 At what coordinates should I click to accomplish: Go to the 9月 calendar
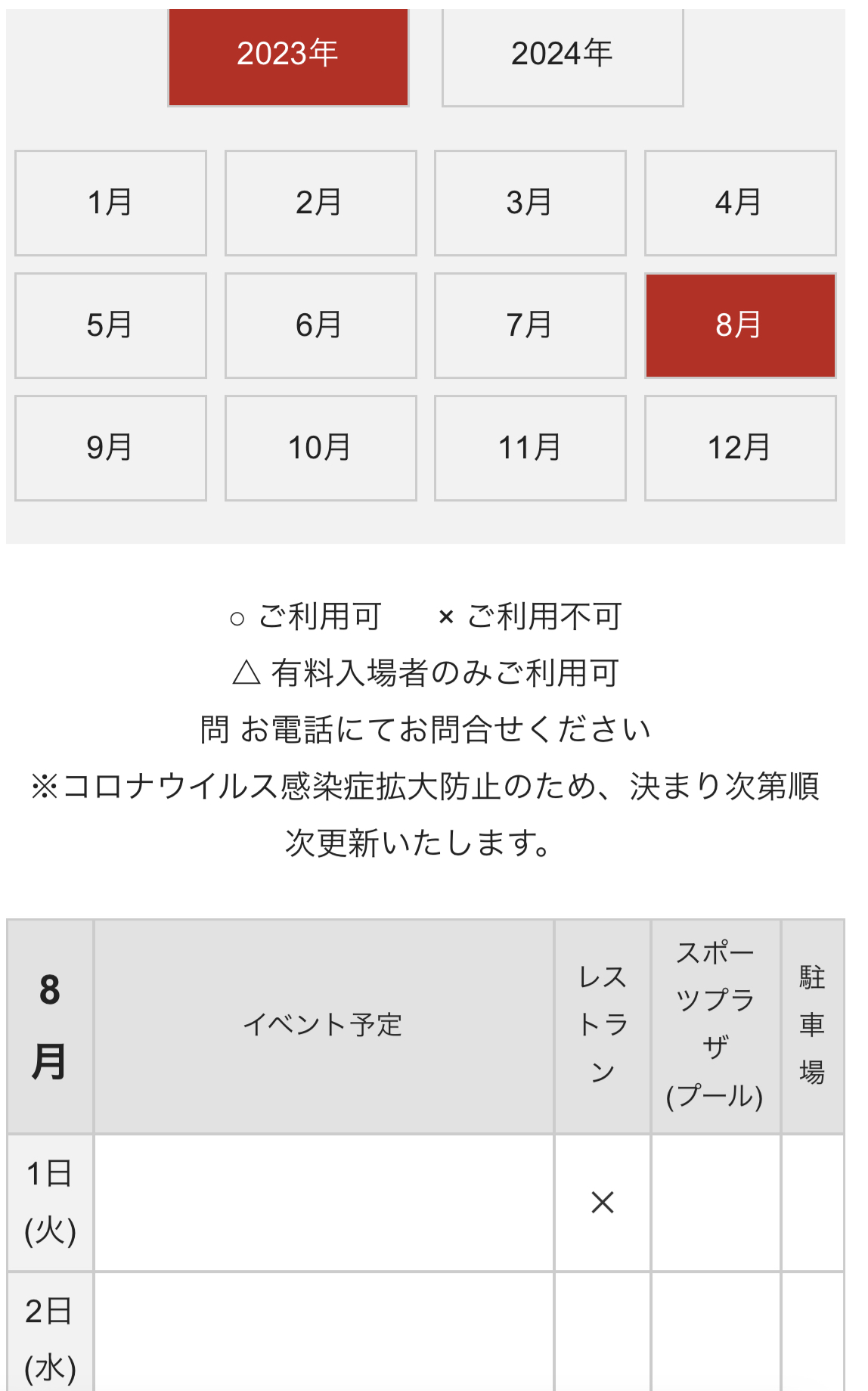pyautogui.click(x=110, y=448)
